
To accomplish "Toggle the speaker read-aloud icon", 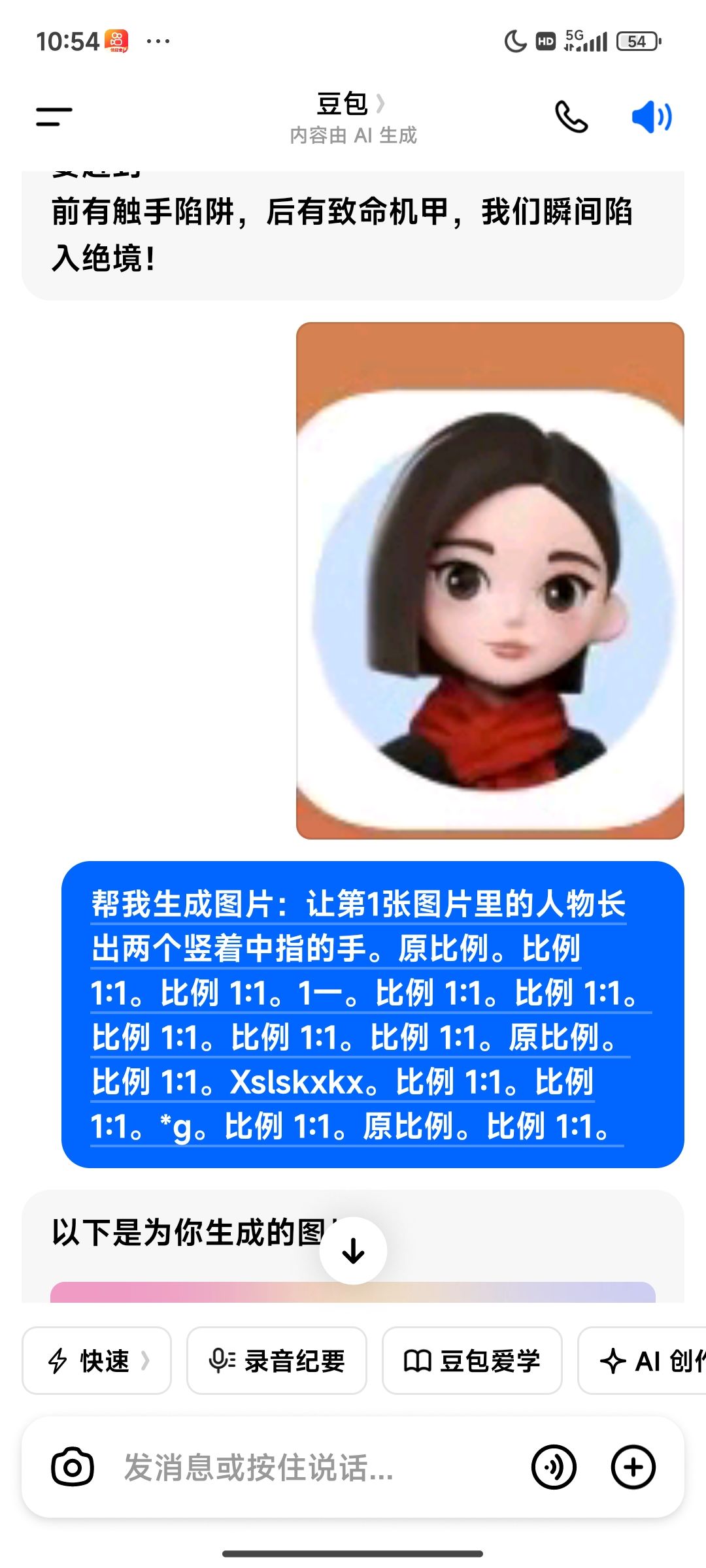I will click(x=652, y=117).
